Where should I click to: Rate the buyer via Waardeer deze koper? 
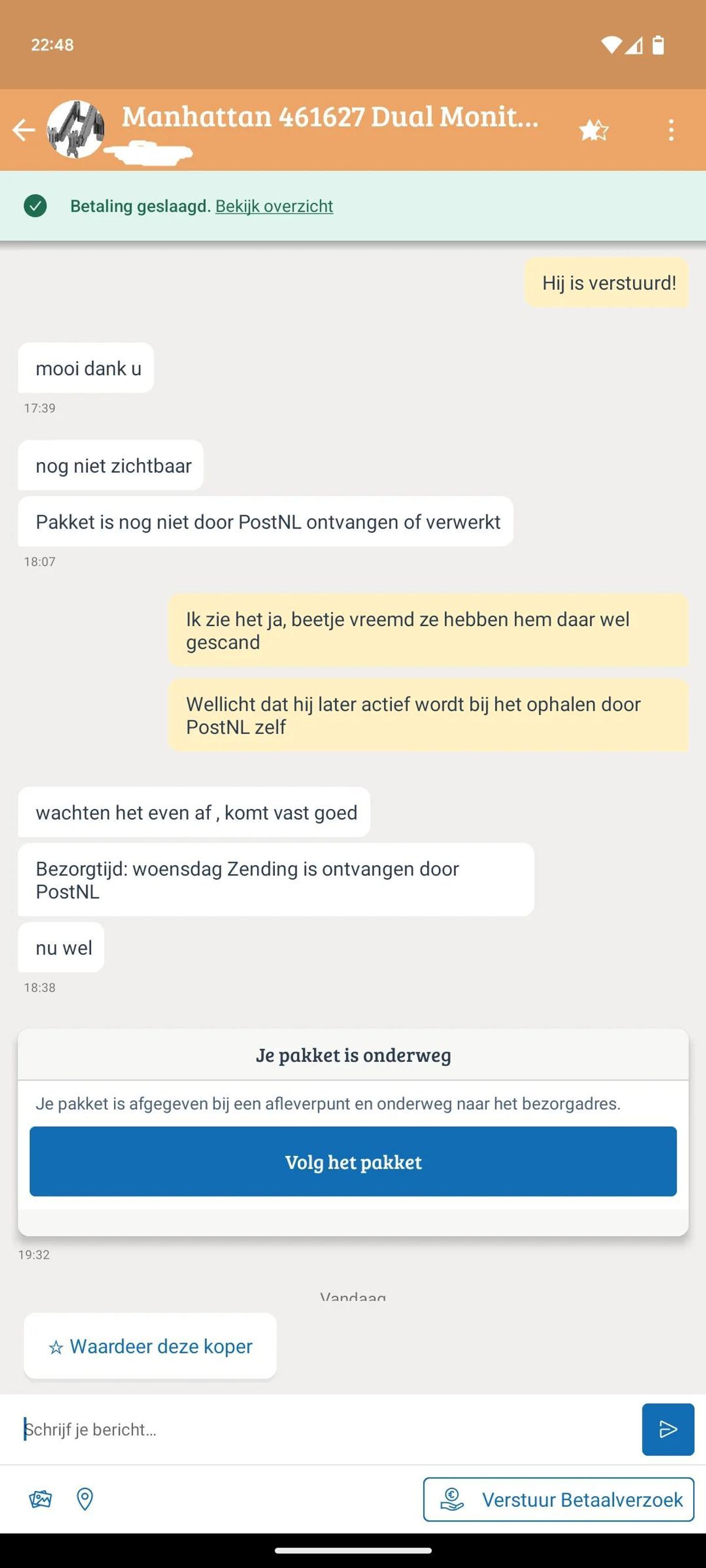[150, 1346]
